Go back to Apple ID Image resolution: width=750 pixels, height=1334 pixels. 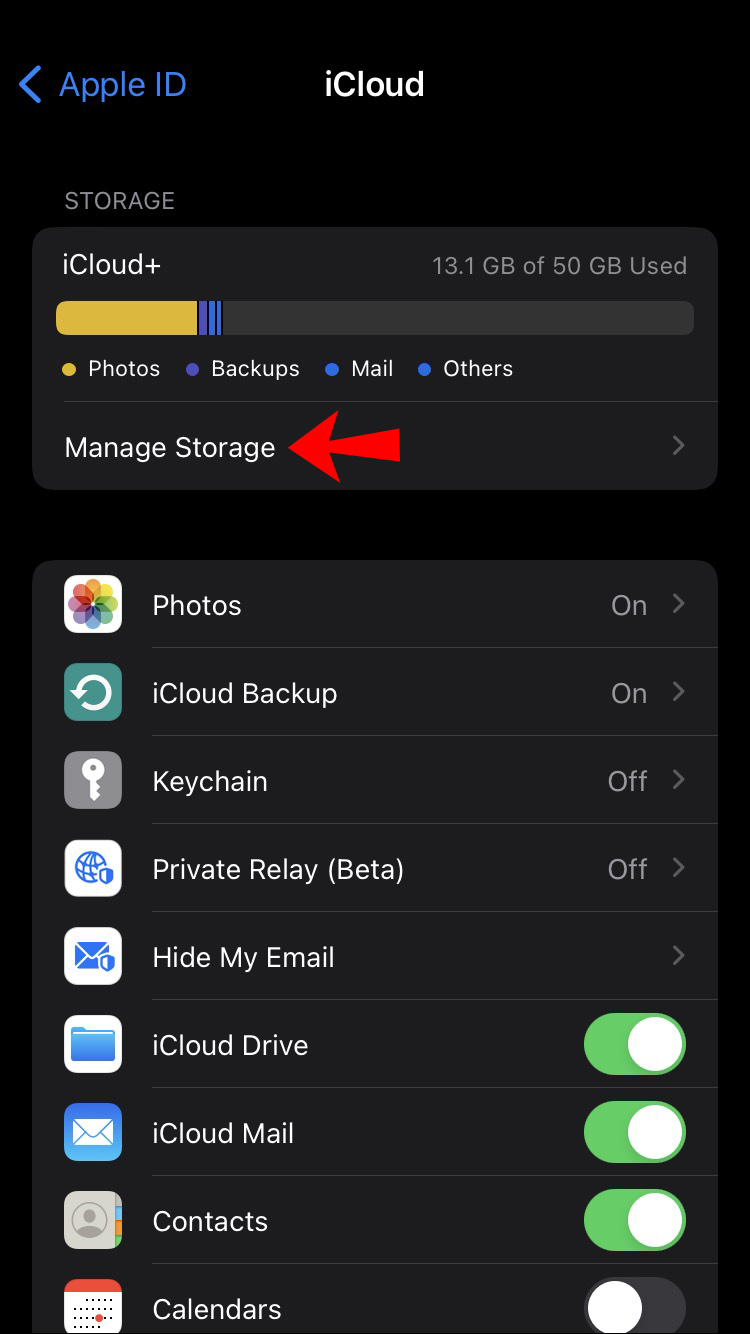(x=103, y=85)
